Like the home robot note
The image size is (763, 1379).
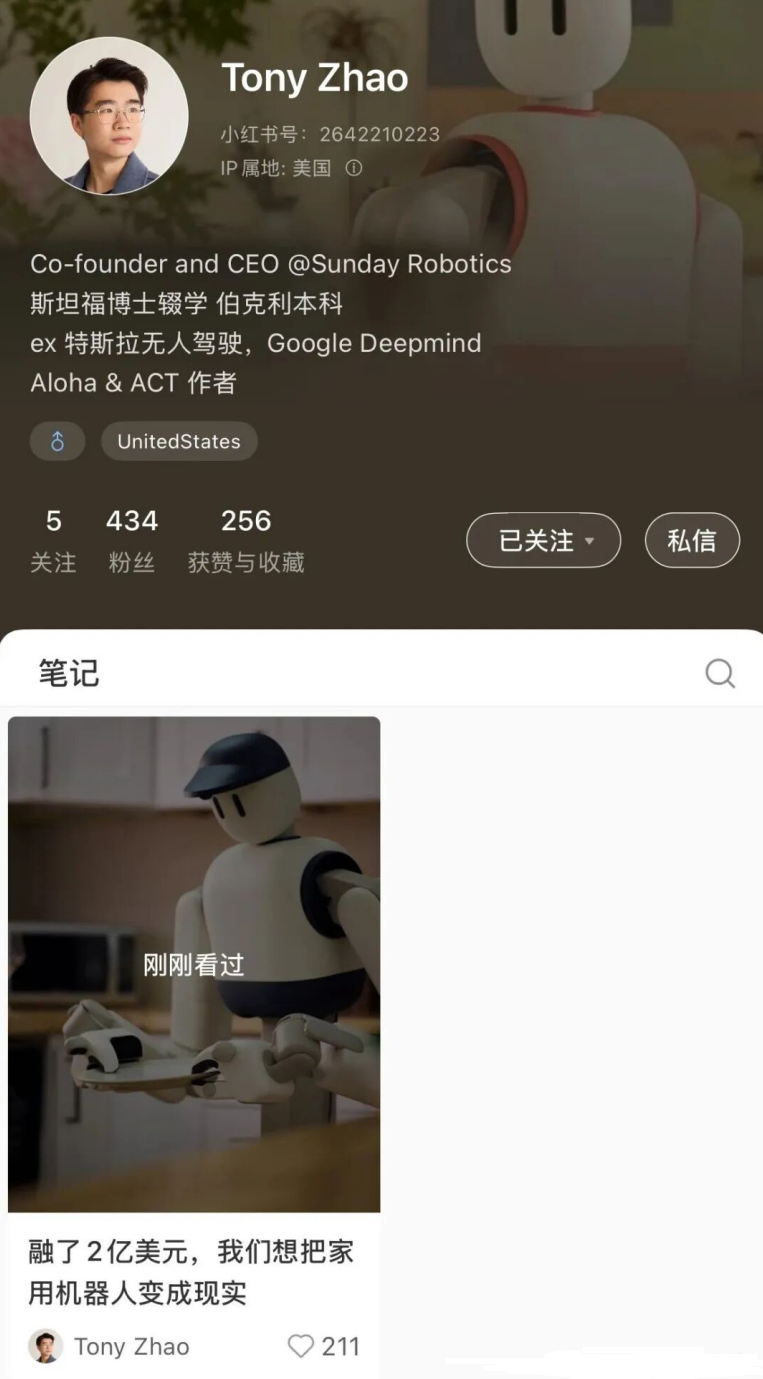point(302,1346)
